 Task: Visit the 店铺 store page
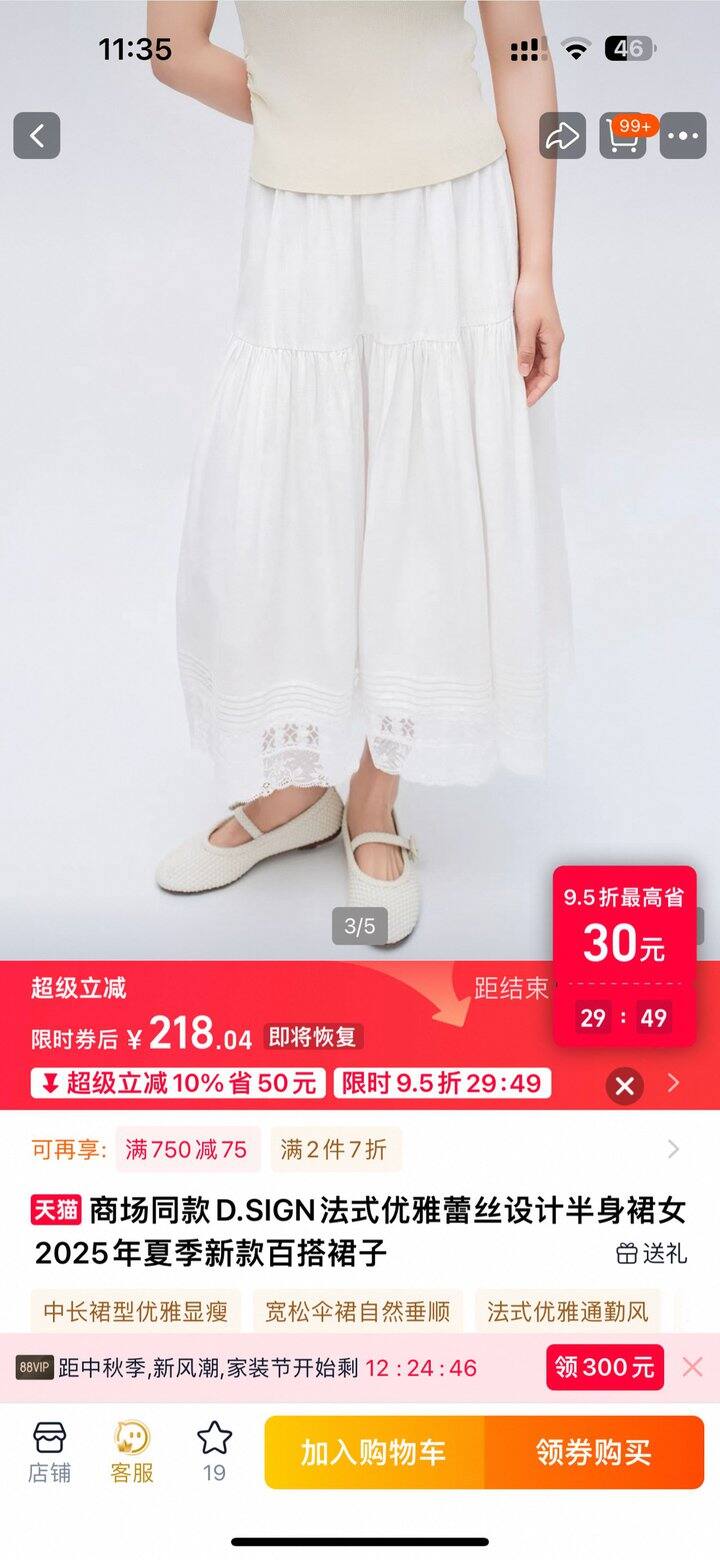click(x=49, y=1451)
